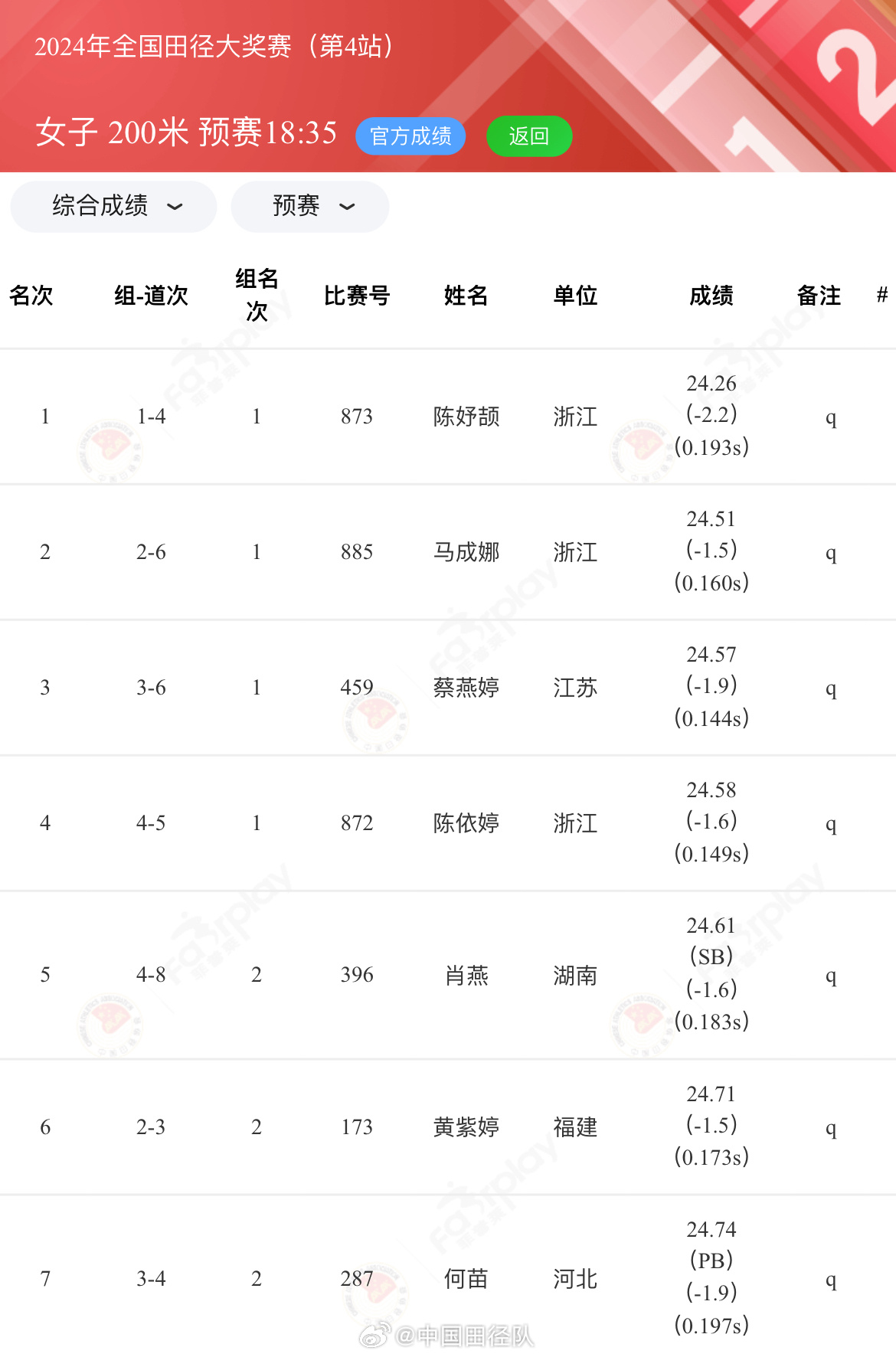Click the @中国田径队 watermark link

(446, 1332)
